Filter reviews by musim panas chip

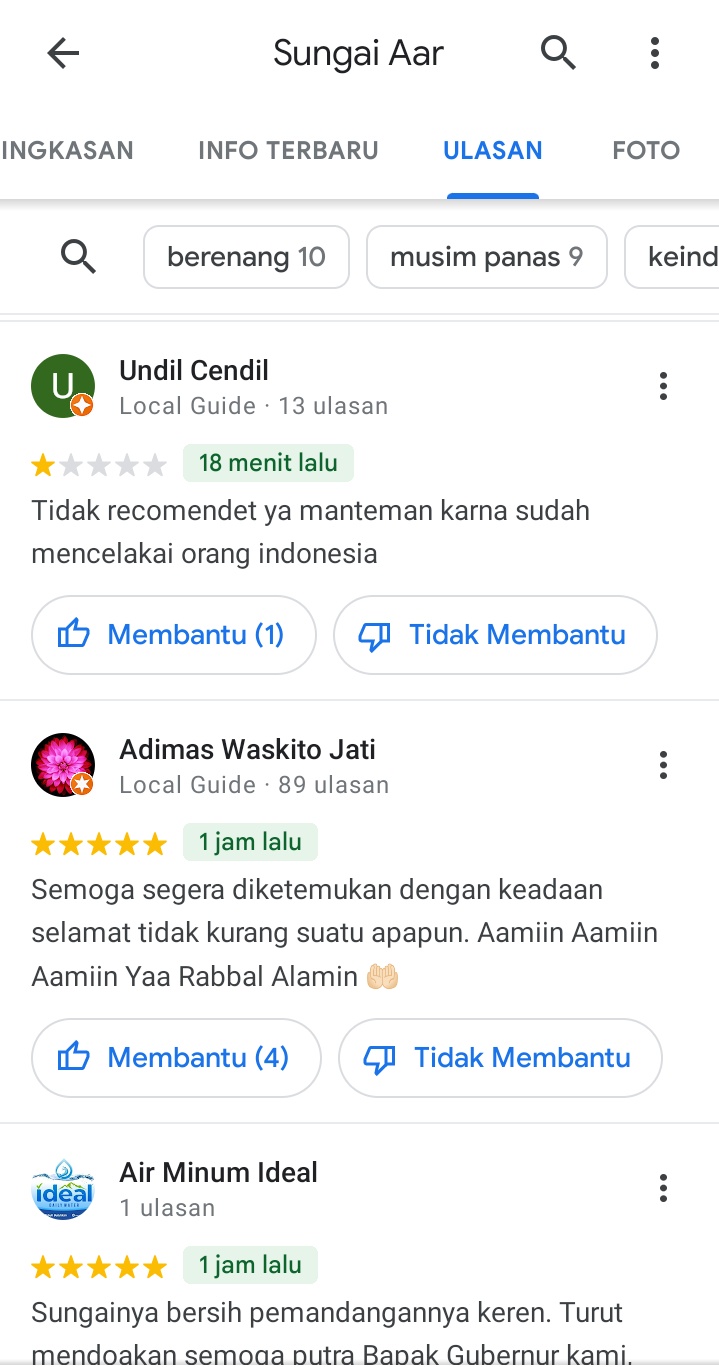coord(486,257)
